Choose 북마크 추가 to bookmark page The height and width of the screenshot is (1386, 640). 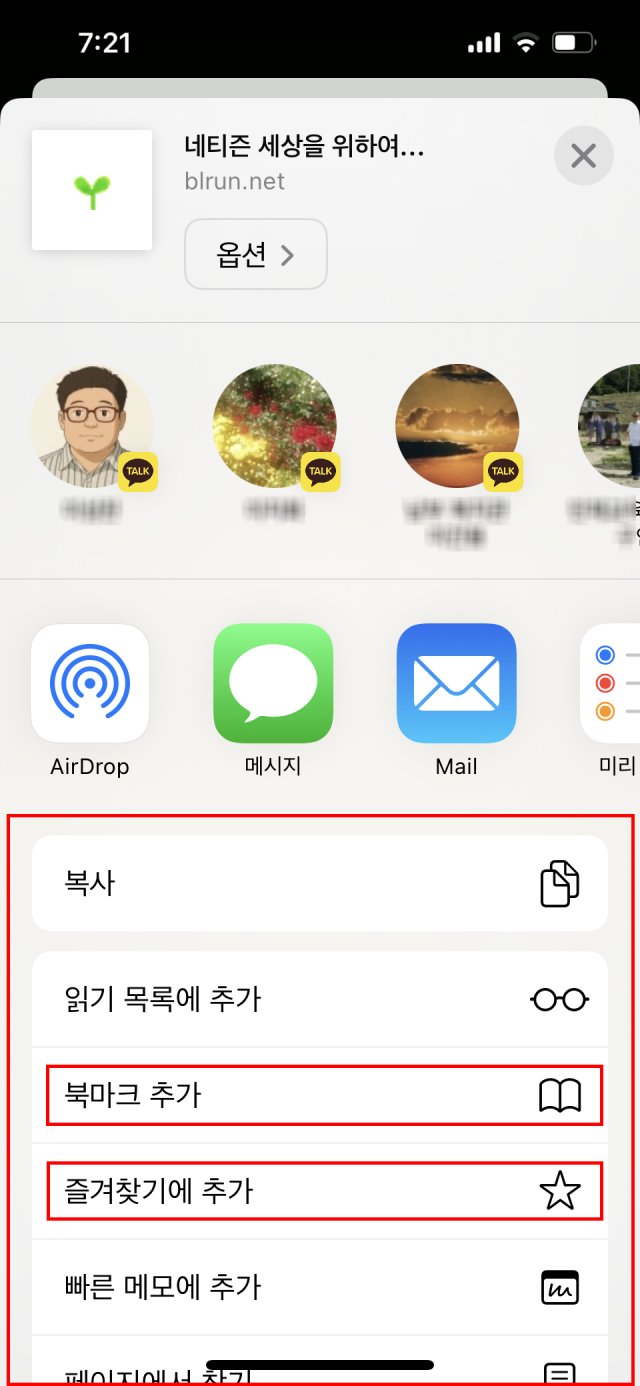tap(320, 1095)
